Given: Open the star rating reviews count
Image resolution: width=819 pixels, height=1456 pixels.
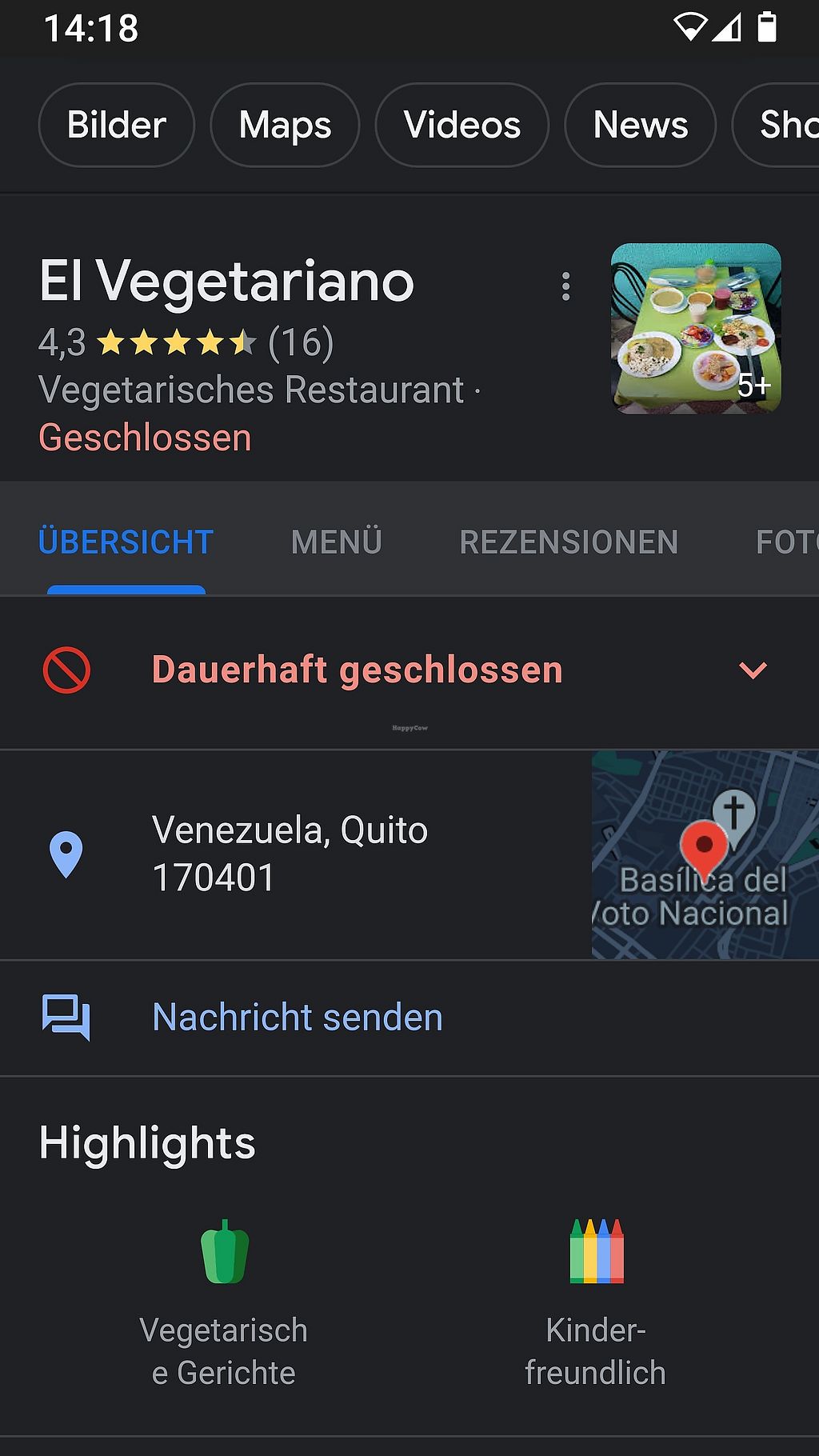Looking at the screenshot, I should [301, 343].
